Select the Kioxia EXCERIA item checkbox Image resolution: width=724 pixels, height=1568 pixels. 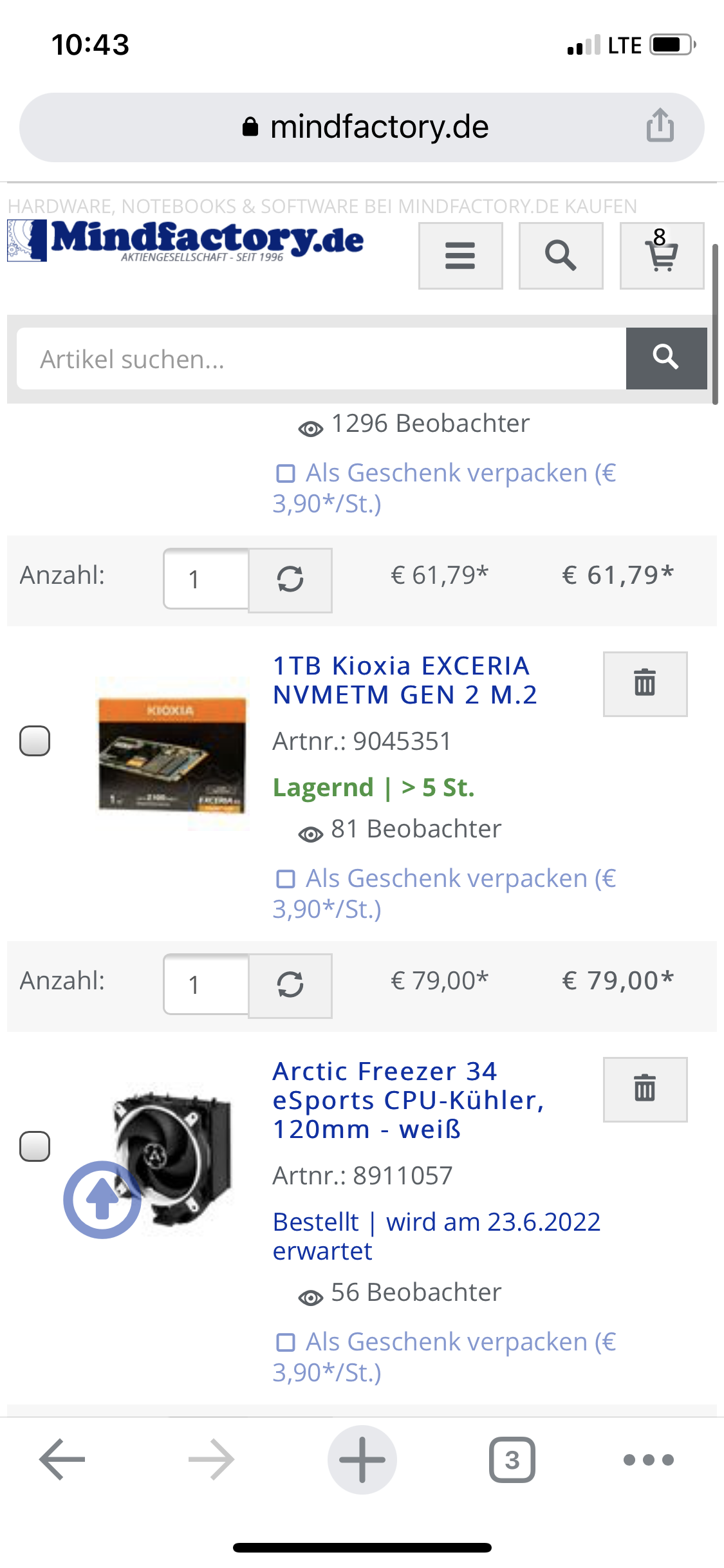35,741
